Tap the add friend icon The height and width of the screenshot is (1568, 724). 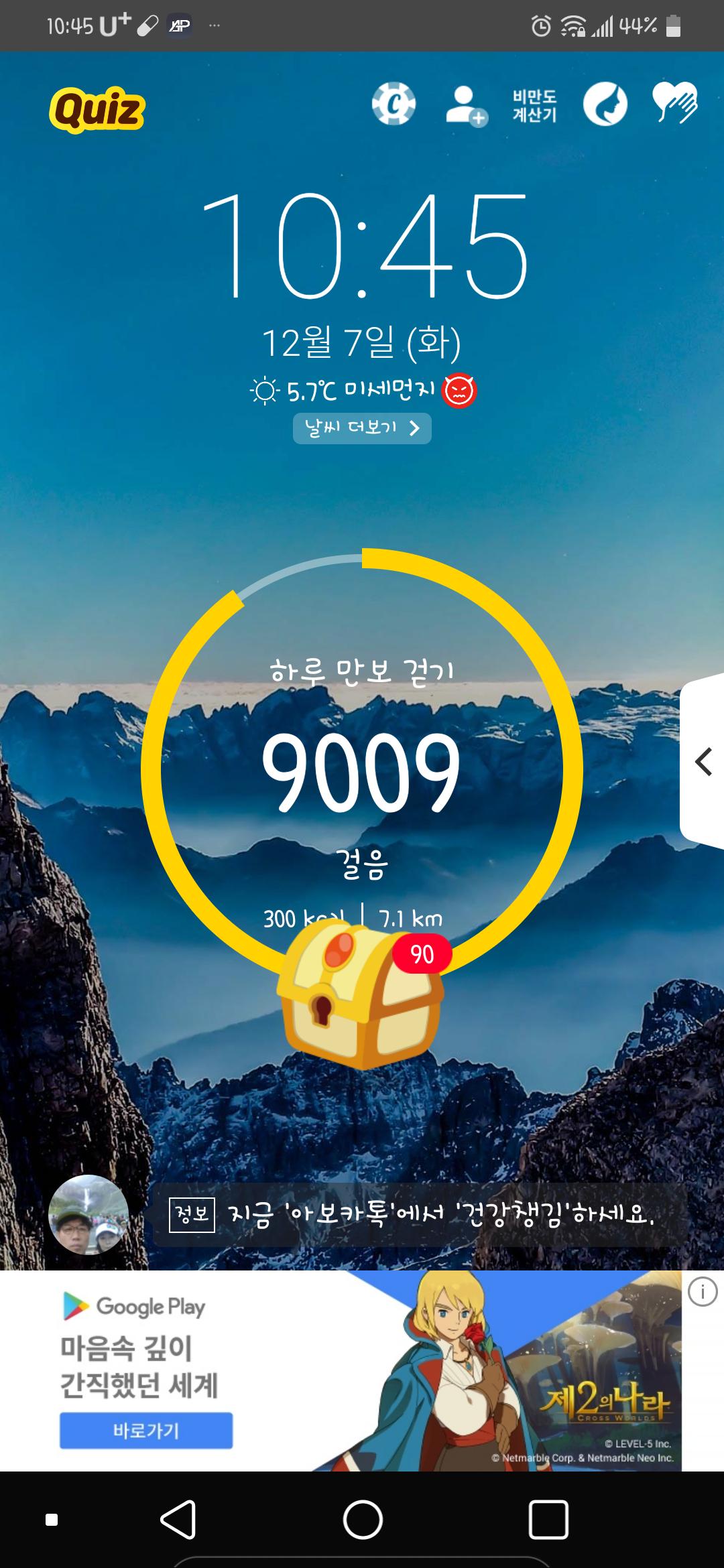click(x=466, y=105)
